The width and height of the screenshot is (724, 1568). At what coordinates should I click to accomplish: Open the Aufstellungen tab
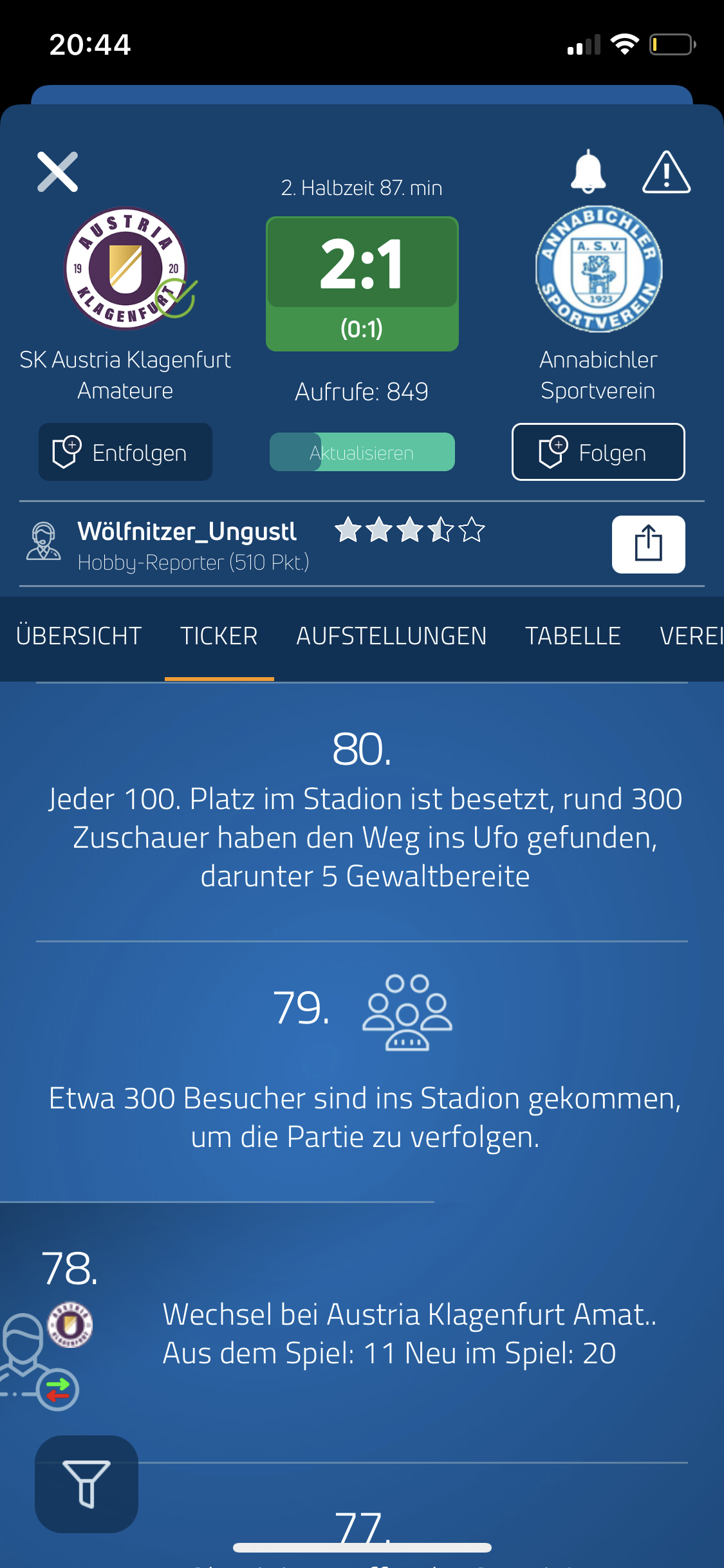[391, 636]
